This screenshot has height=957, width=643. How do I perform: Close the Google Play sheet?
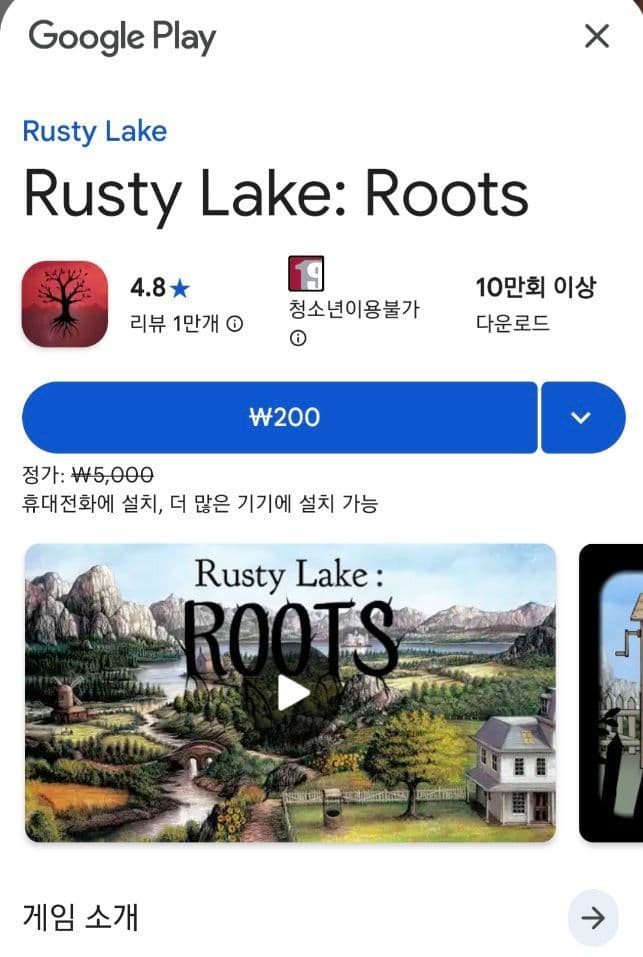(x=597, y=36)
